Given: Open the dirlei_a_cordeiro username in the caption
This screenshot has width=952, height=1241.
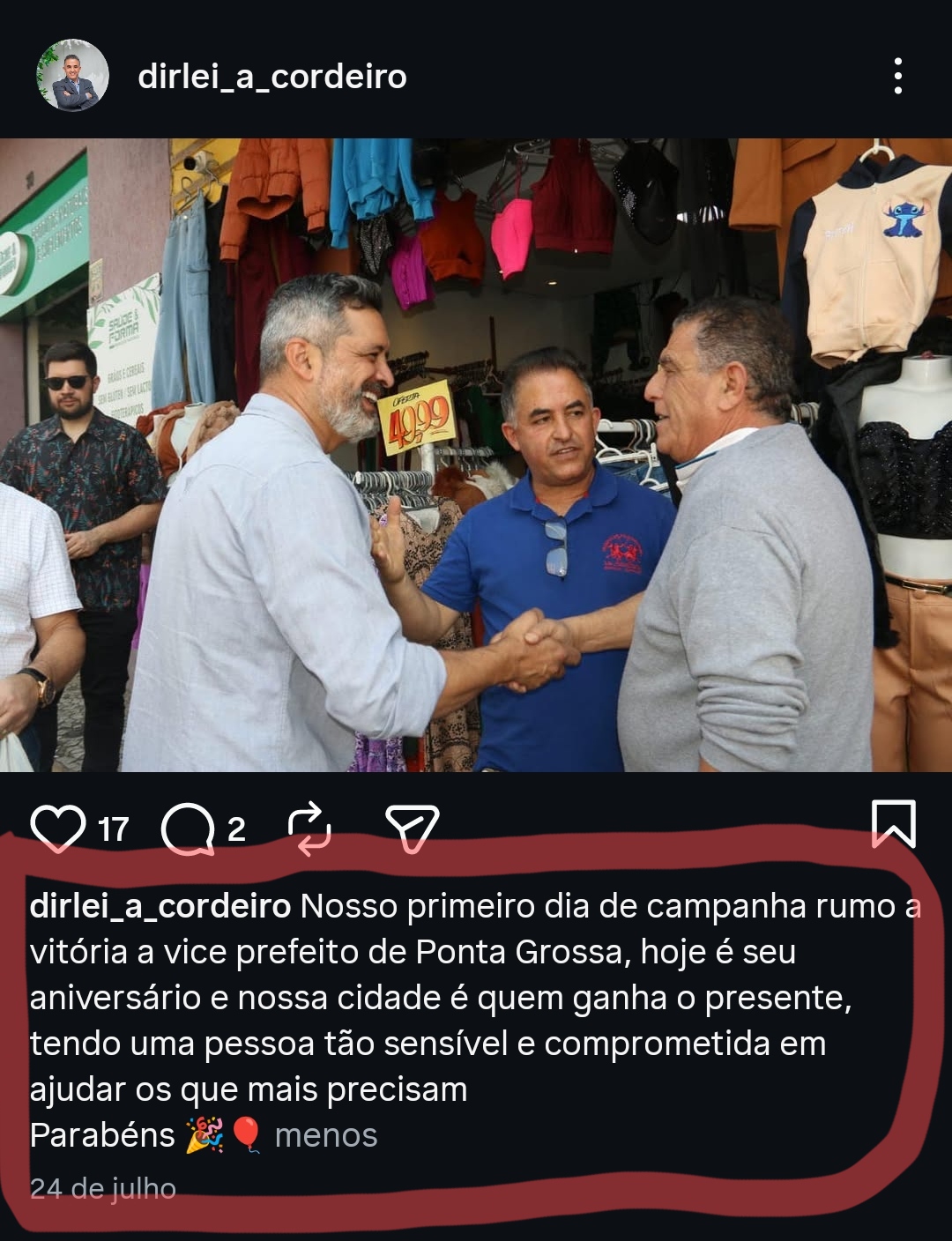Looking at the screenshot, I should (160, 906).
